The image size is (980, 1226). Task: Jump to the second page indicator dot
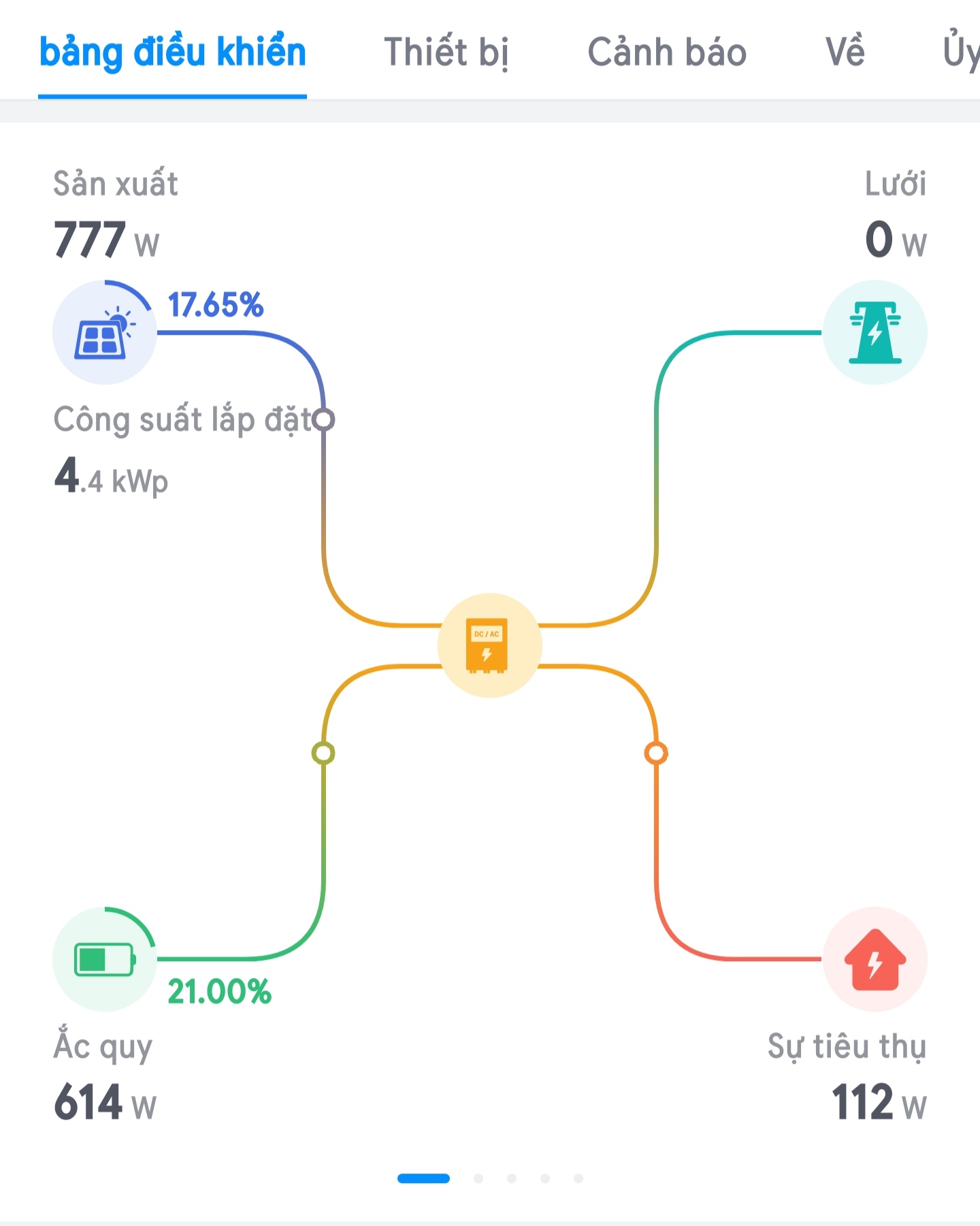tap(478, 1178)
